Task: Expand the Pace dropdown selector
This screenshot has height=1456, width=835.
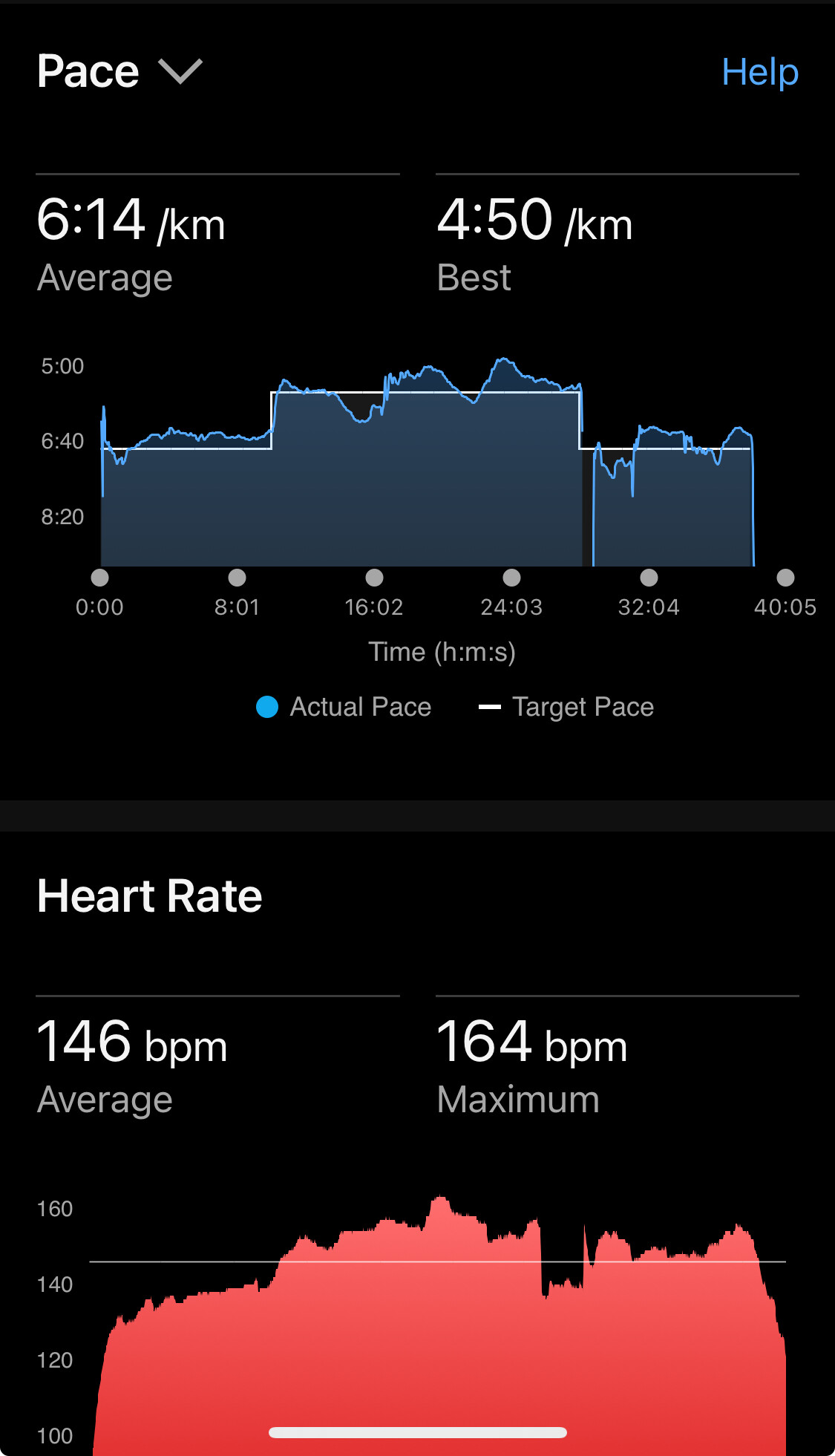Action: pos(119,71)
